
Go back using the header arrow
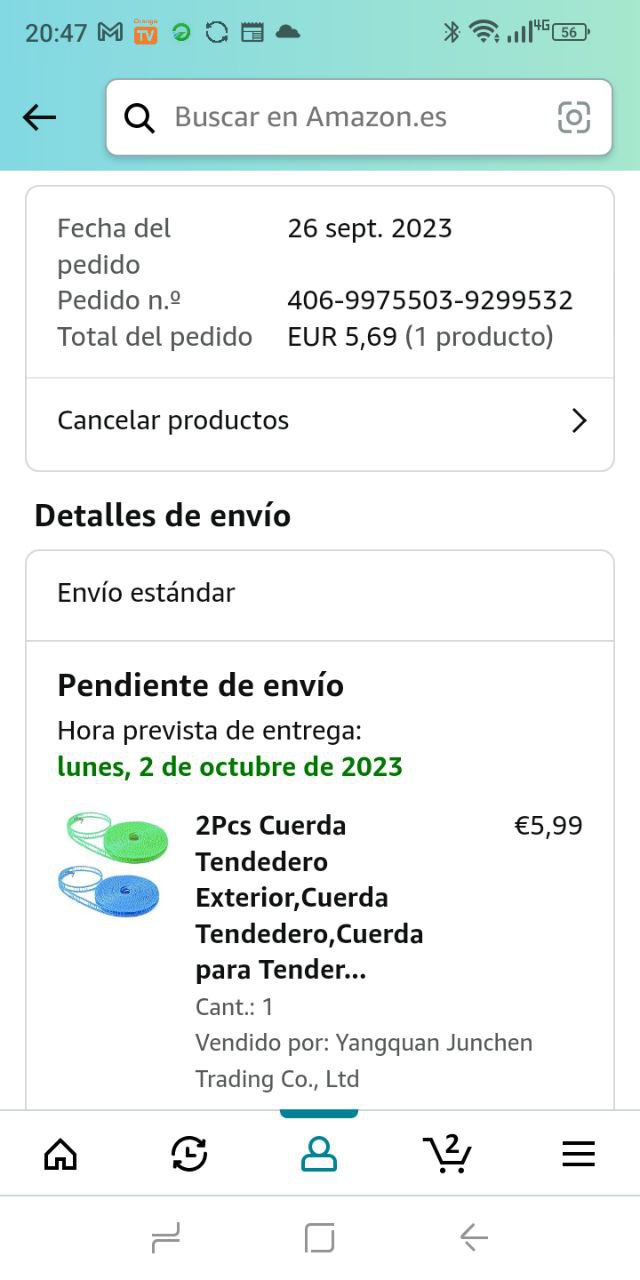tap(40, 118)
